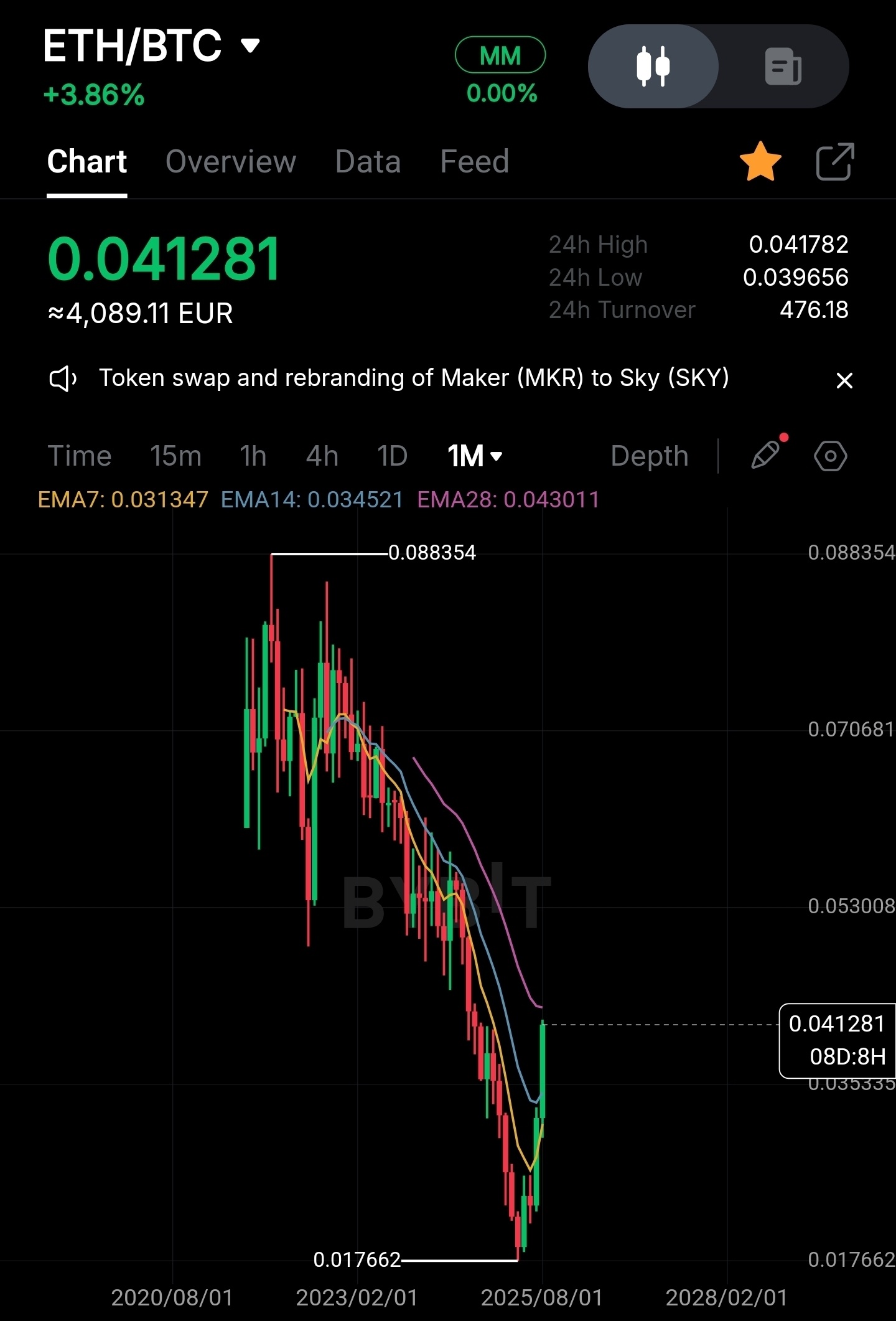
Task: Open the Maker to Sky rebranding announcement
Action: point(414,378)
